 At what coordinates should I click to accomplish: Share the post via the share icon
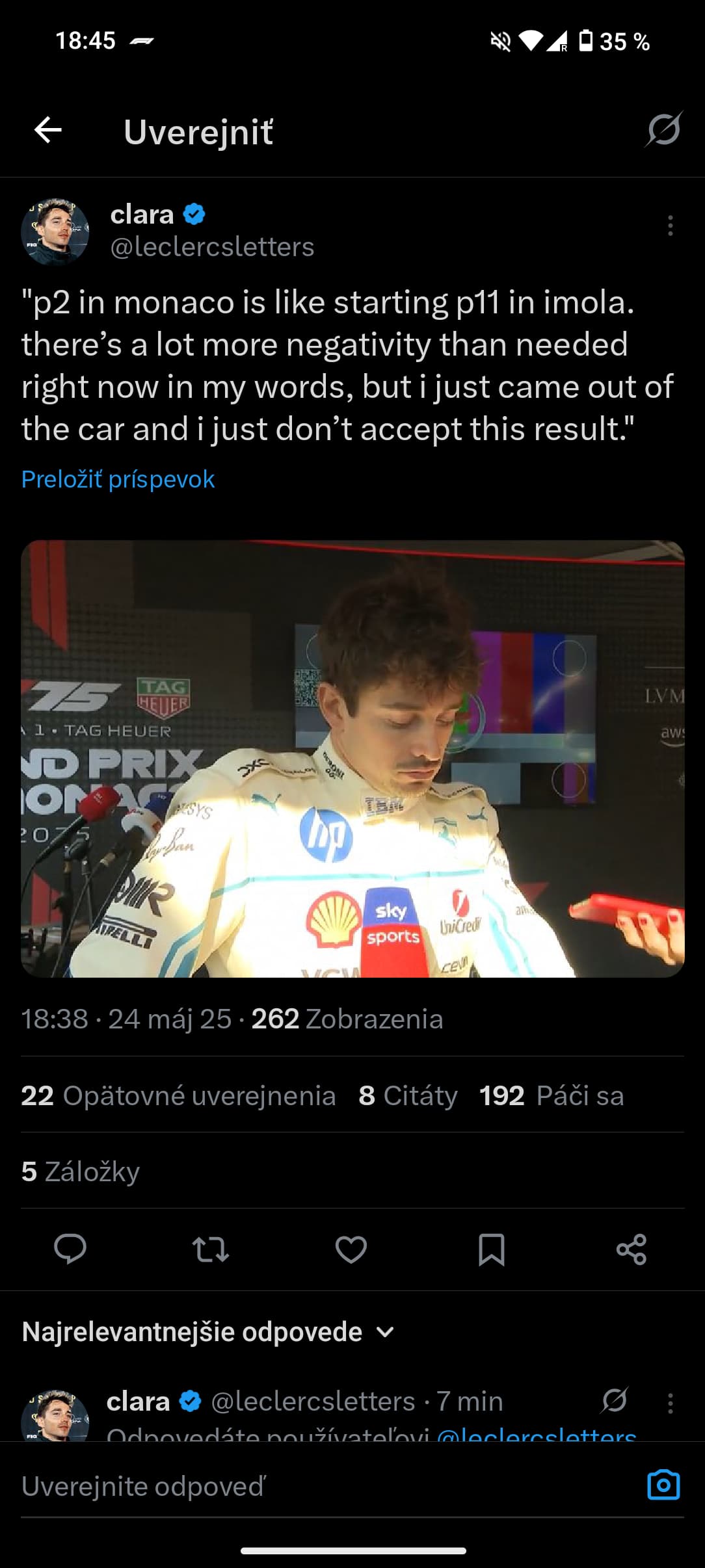(x=632, y=1249)
